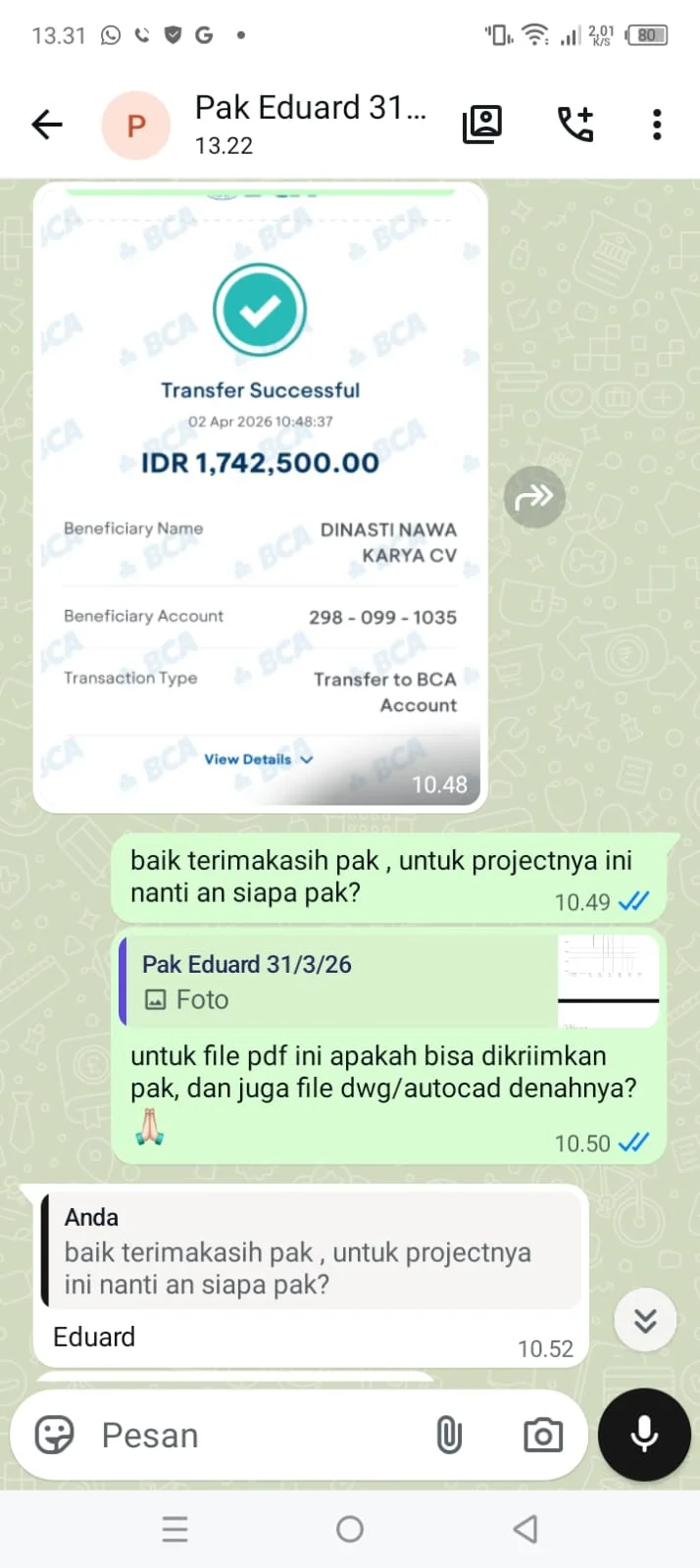Go back to the chat list

[x=47, y=125]
